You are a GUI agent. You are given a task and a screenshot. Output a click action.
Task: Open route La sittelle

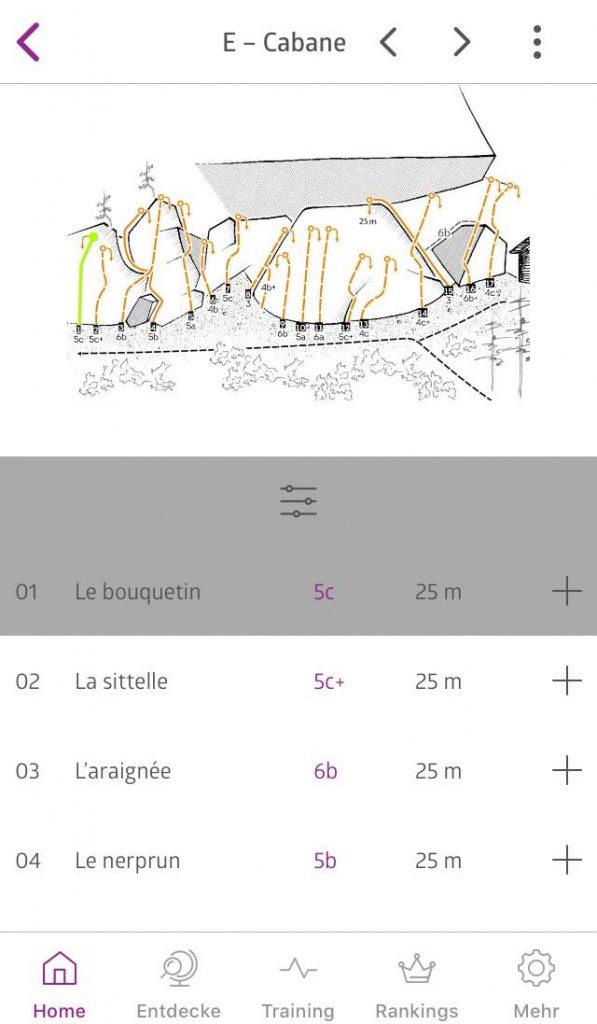tap(298, 681)
